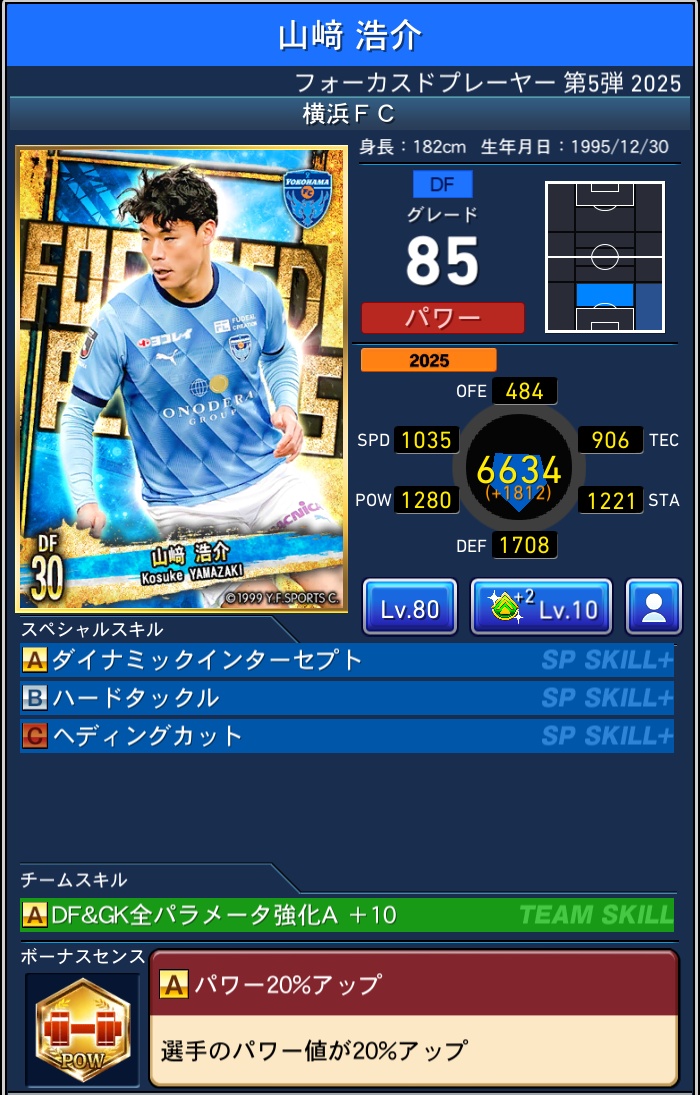Open the player profile icon button

pyautogui.click(x=654, y=607)
